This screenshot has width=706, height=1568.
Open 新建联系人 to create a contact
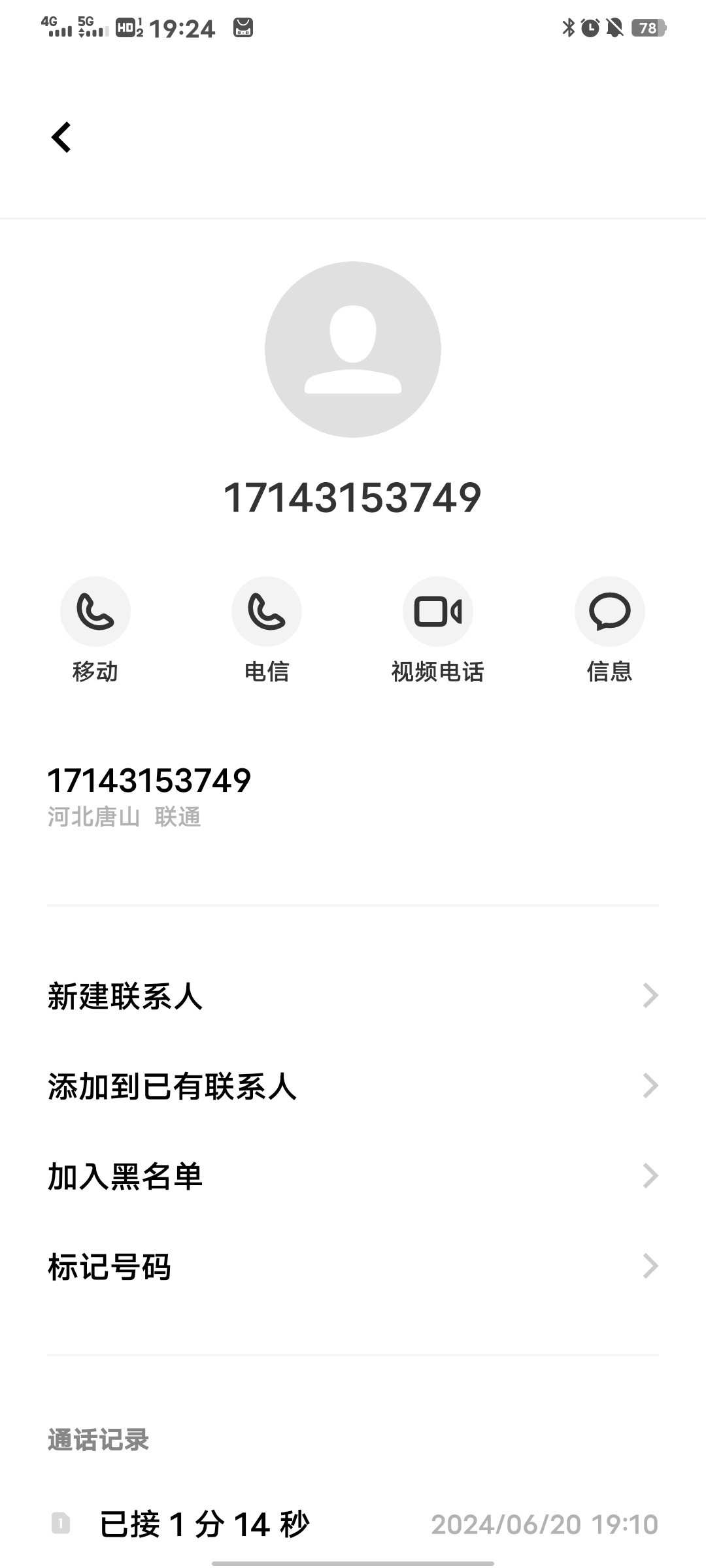click(x=353, y=996)
